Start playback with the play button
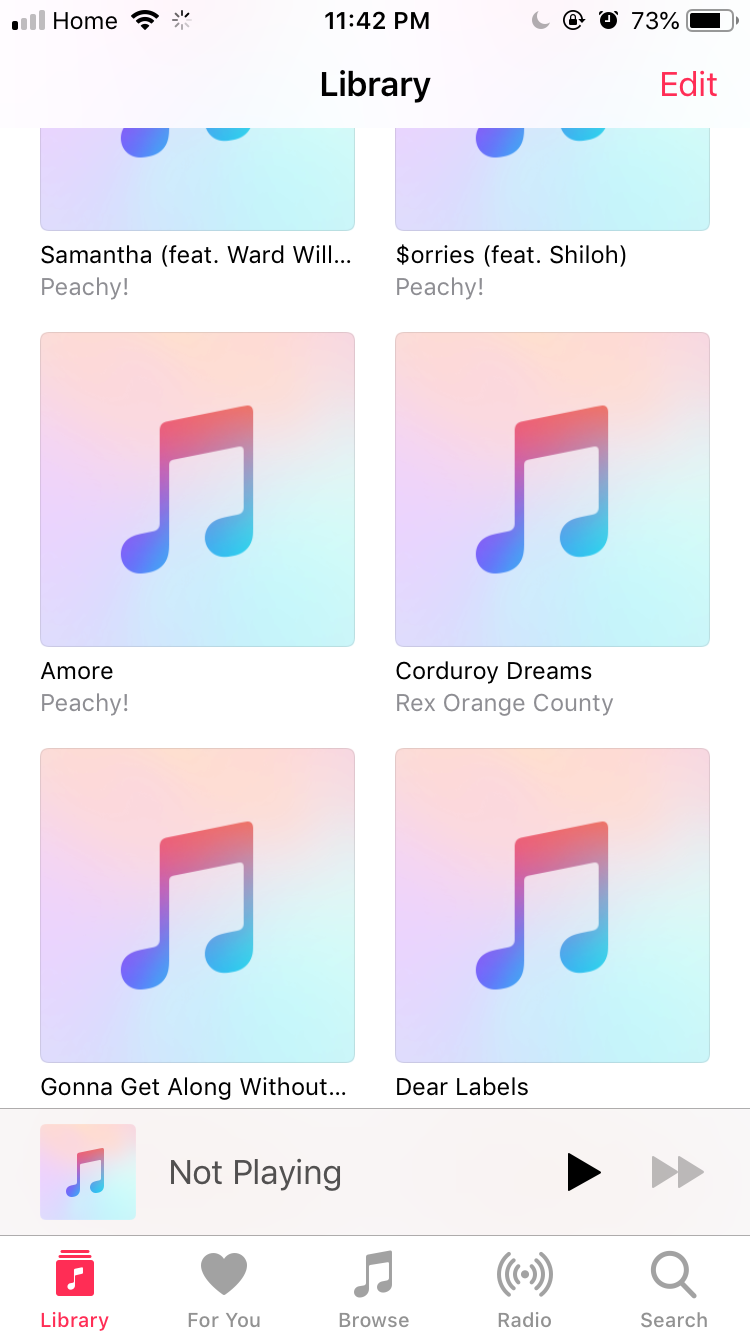The width and height of the screenshot is (750, 1334). click(x=583, y=1172)
